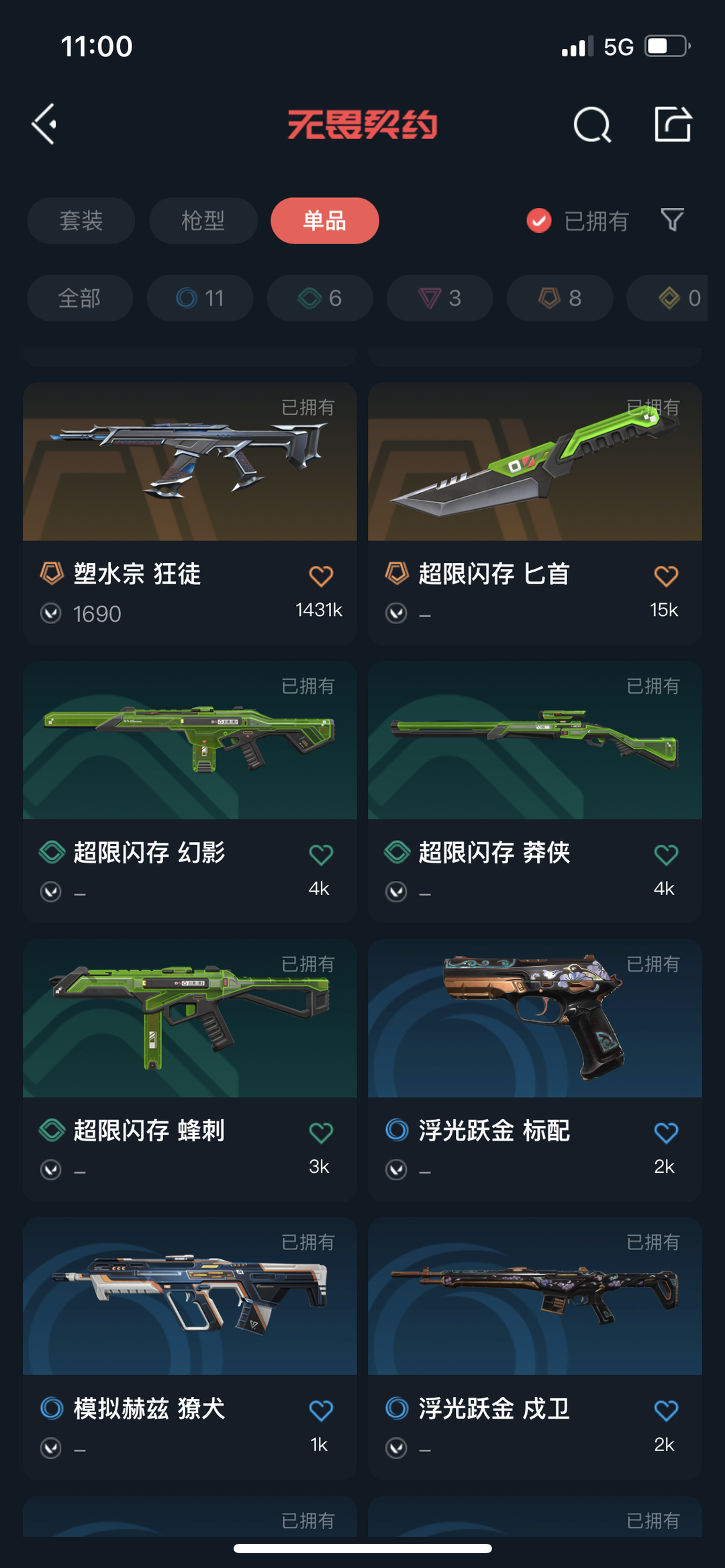Open the 塑水宗 狂徒 skin card

click(x=190, y=514)
